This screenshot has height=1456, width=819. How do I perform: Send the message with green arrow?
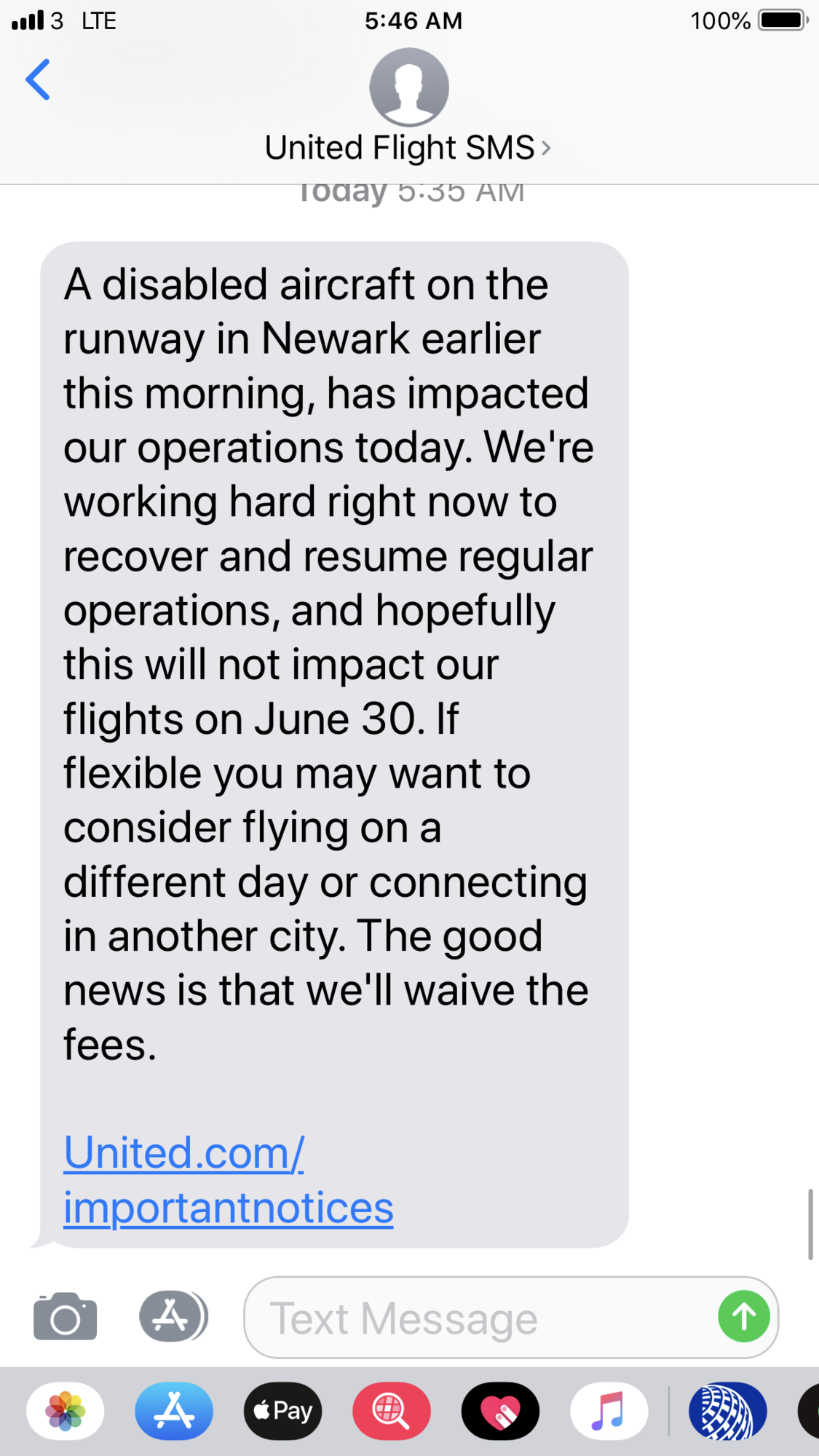(744, 1316)
